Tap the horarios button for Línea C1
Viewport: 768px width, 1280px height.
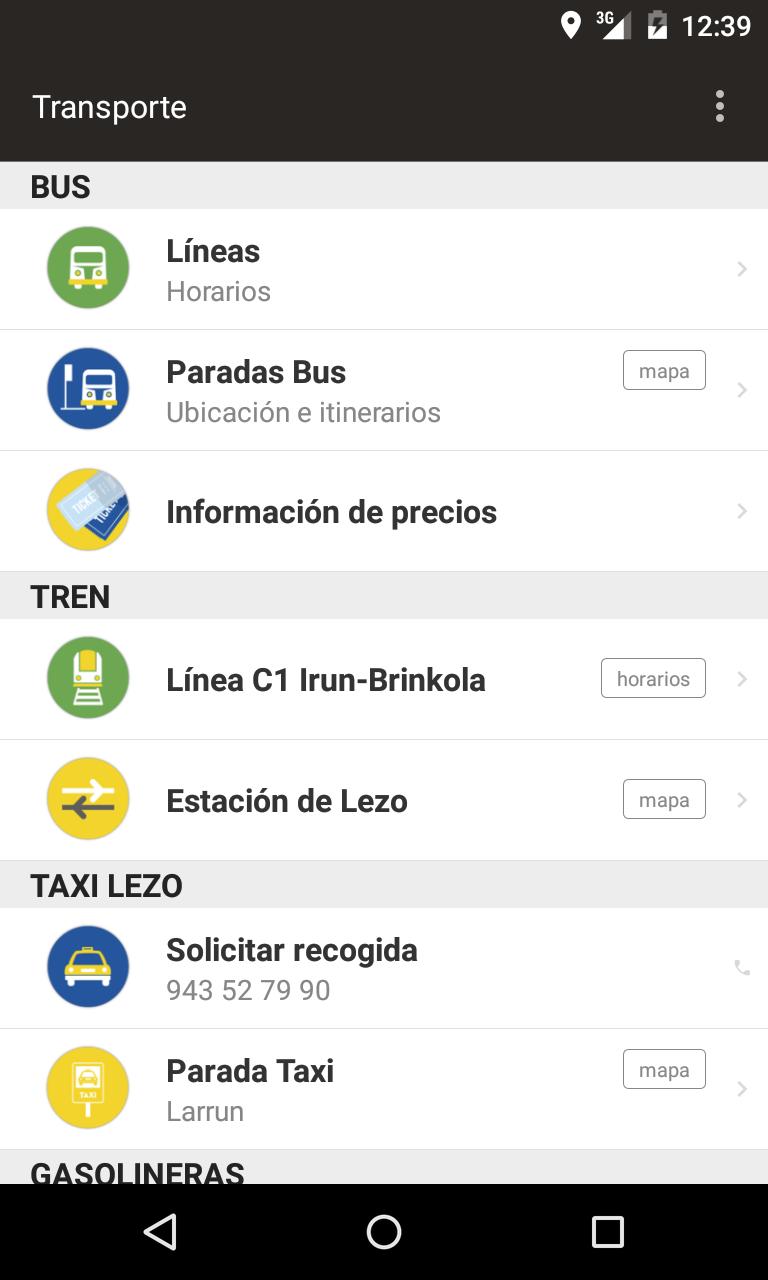653,679
